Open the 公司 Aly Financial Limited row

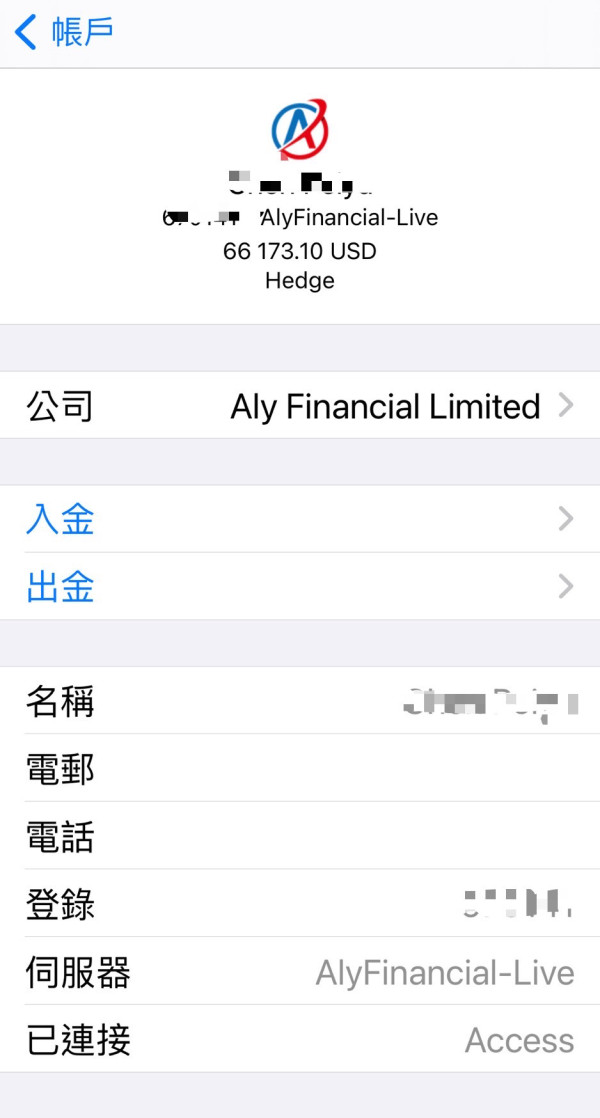pyautogui.click(x=300, y=405)
